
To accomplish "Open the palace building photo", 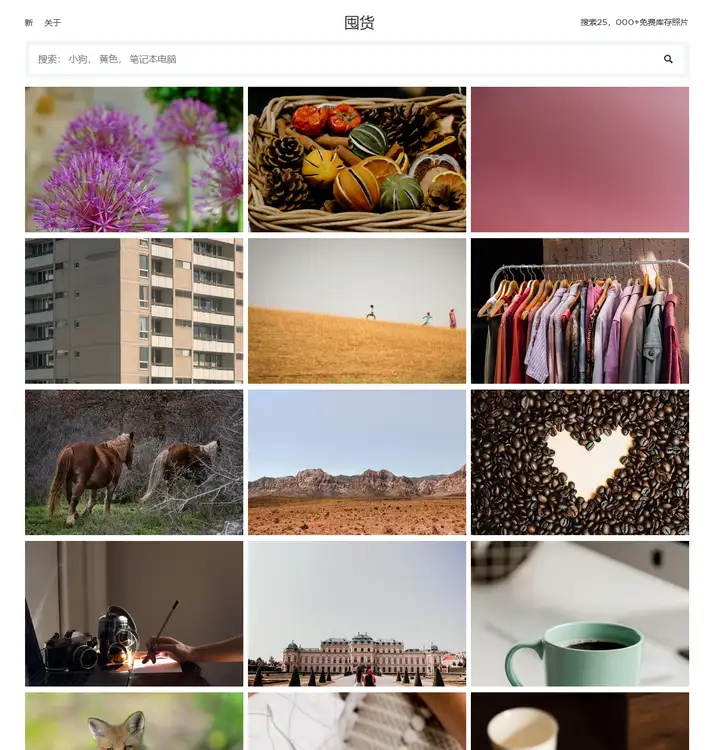I will point(357,613).
